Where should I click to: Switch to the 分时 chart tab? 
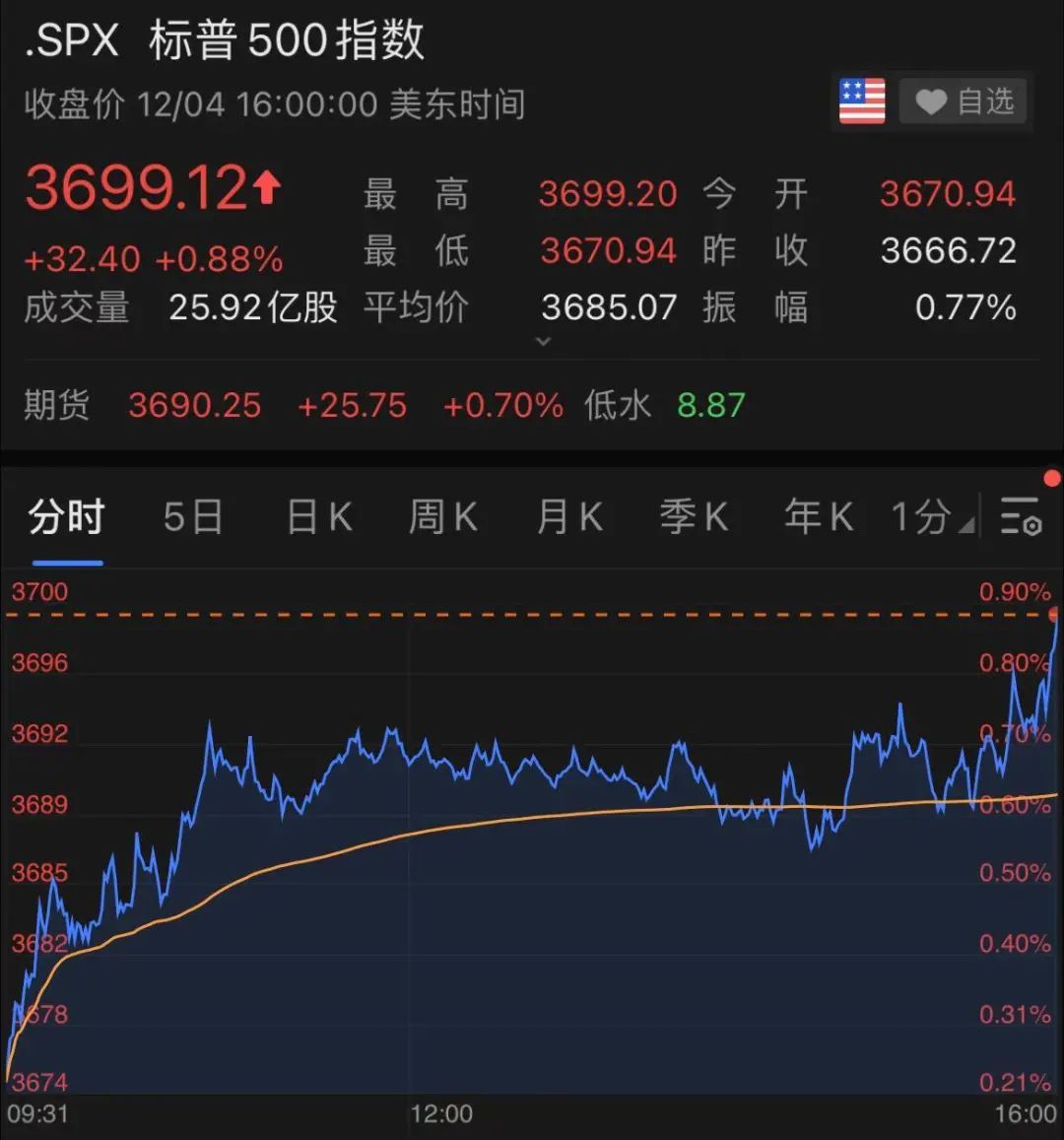coord(66,516)
